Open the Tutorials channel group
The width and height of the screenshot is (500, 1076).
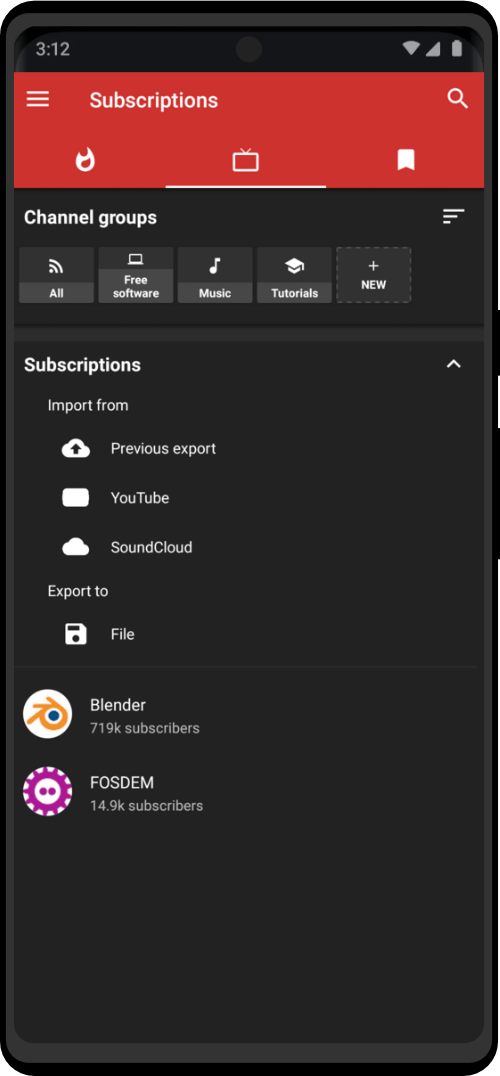(294, 275)
